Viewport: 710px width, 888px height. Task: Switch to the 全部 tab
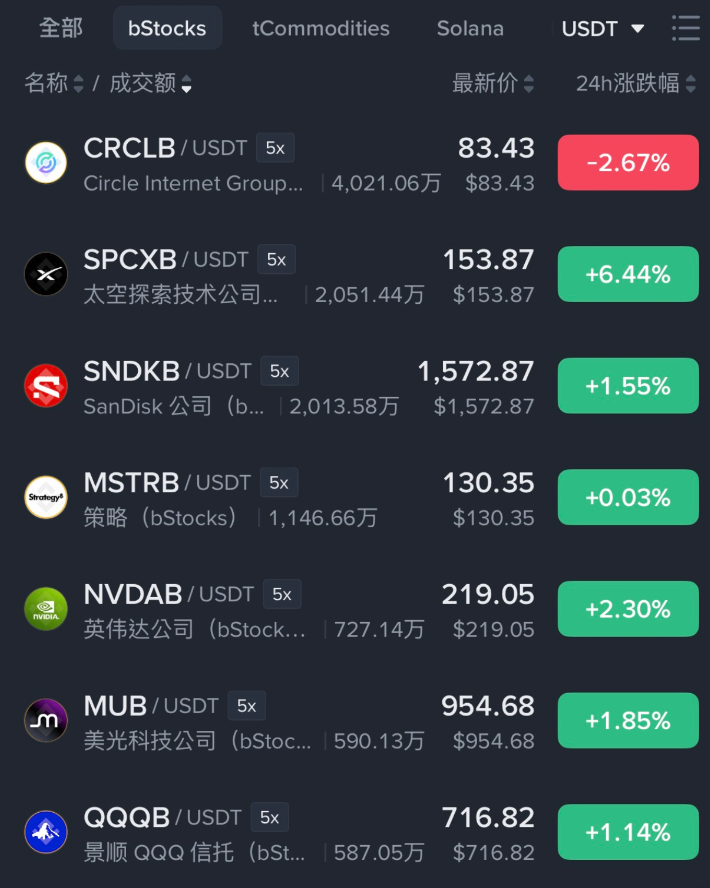coord(61,28)
